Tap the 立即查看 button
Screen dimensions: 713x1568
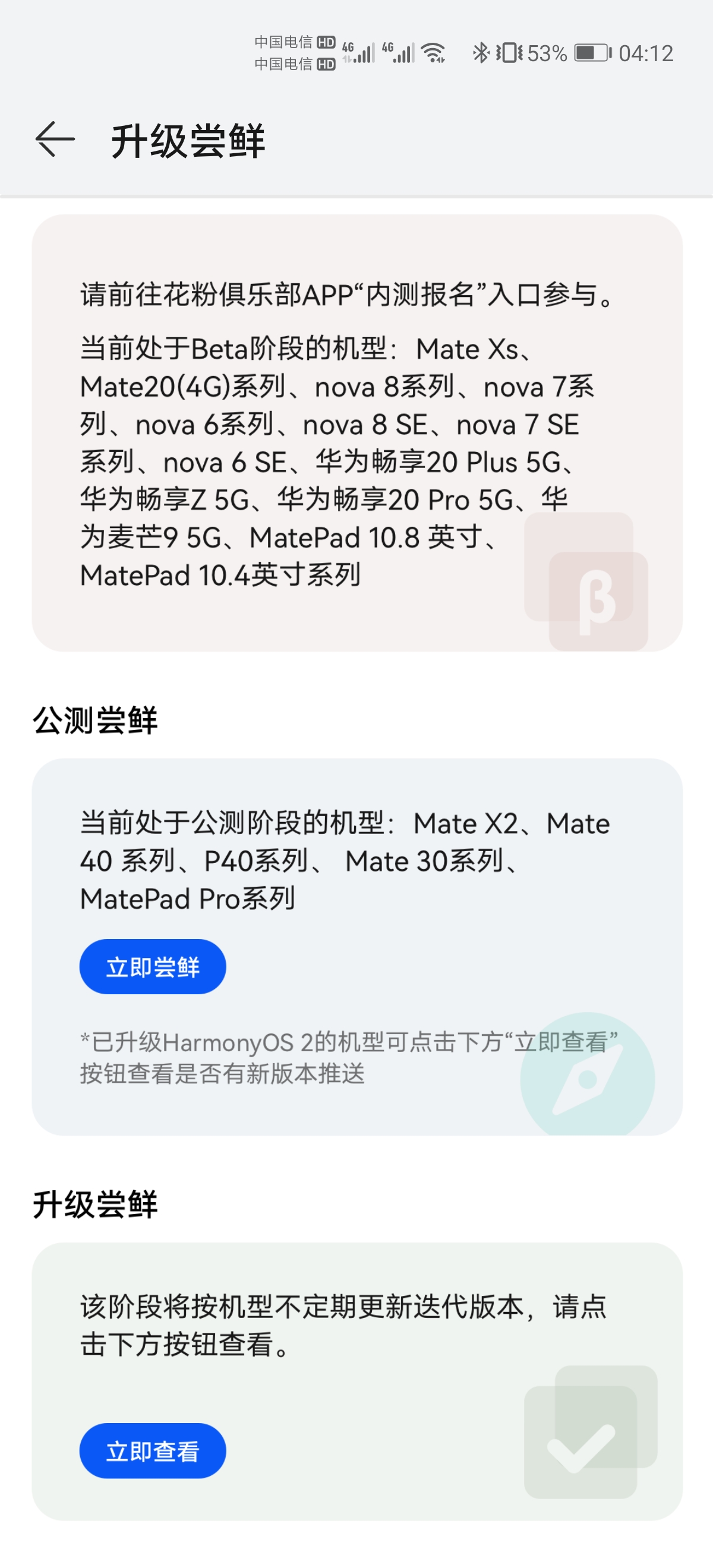pyautogui.click(x=153, y=1450)
